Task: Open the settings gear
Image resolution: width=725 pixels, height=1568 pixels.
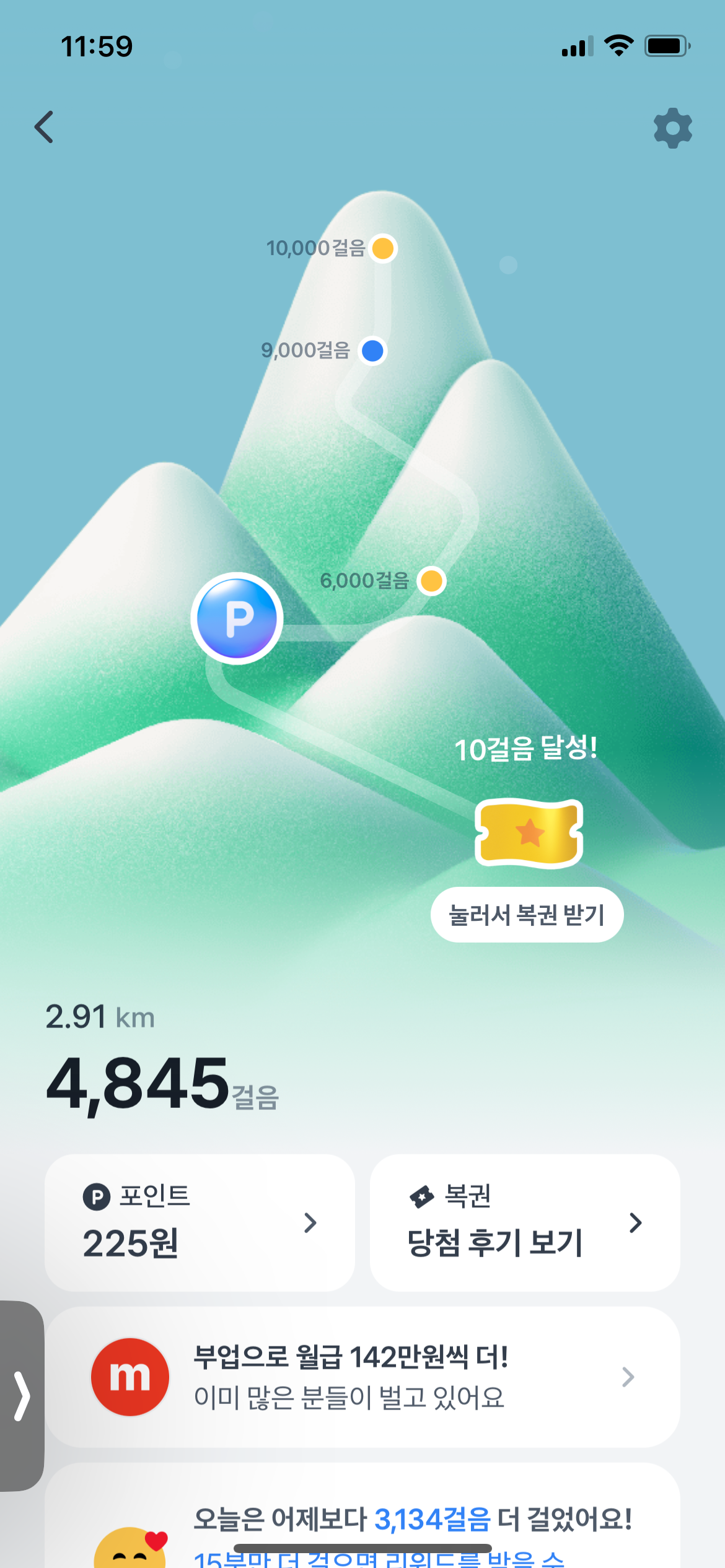Action: point(672,128)
